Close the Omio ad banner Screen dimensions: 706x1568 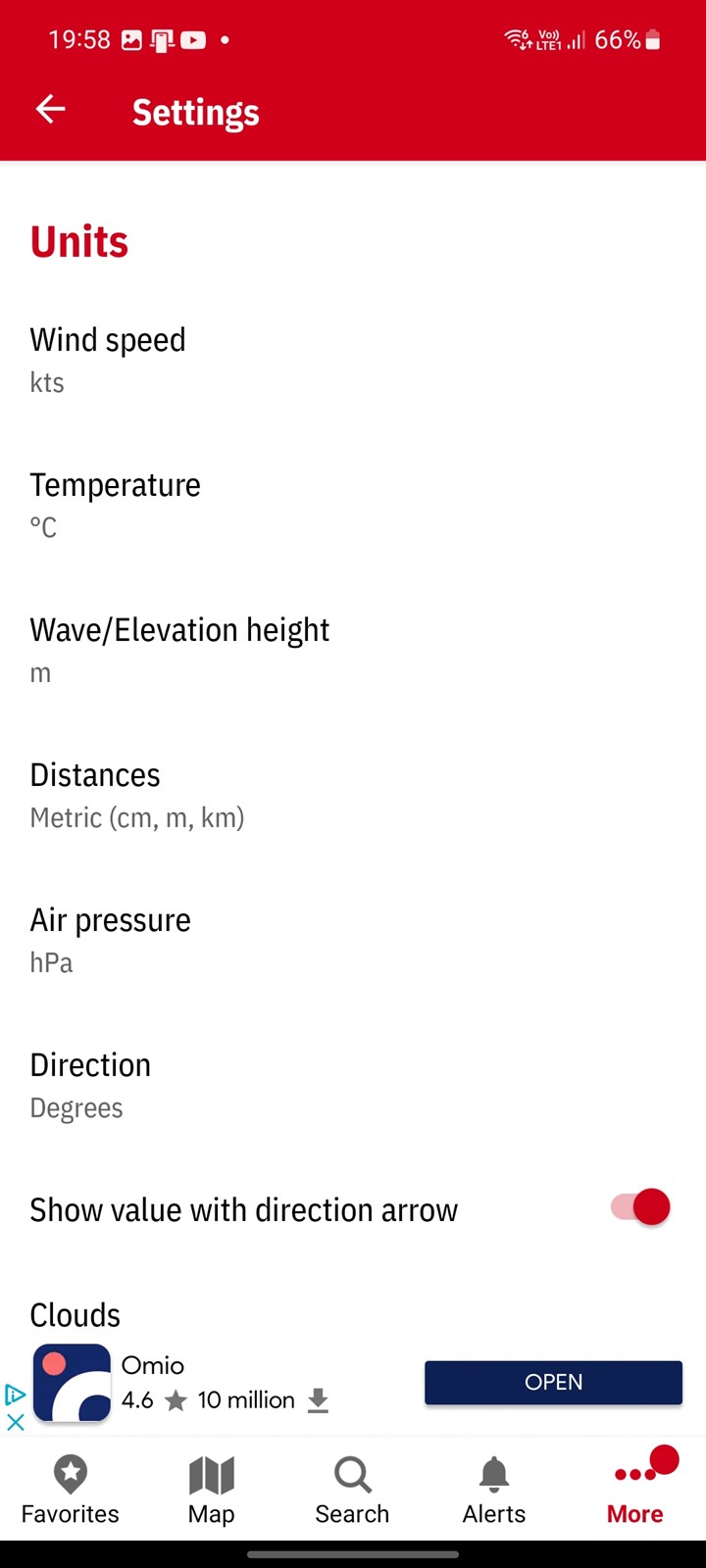point(15,1422)
